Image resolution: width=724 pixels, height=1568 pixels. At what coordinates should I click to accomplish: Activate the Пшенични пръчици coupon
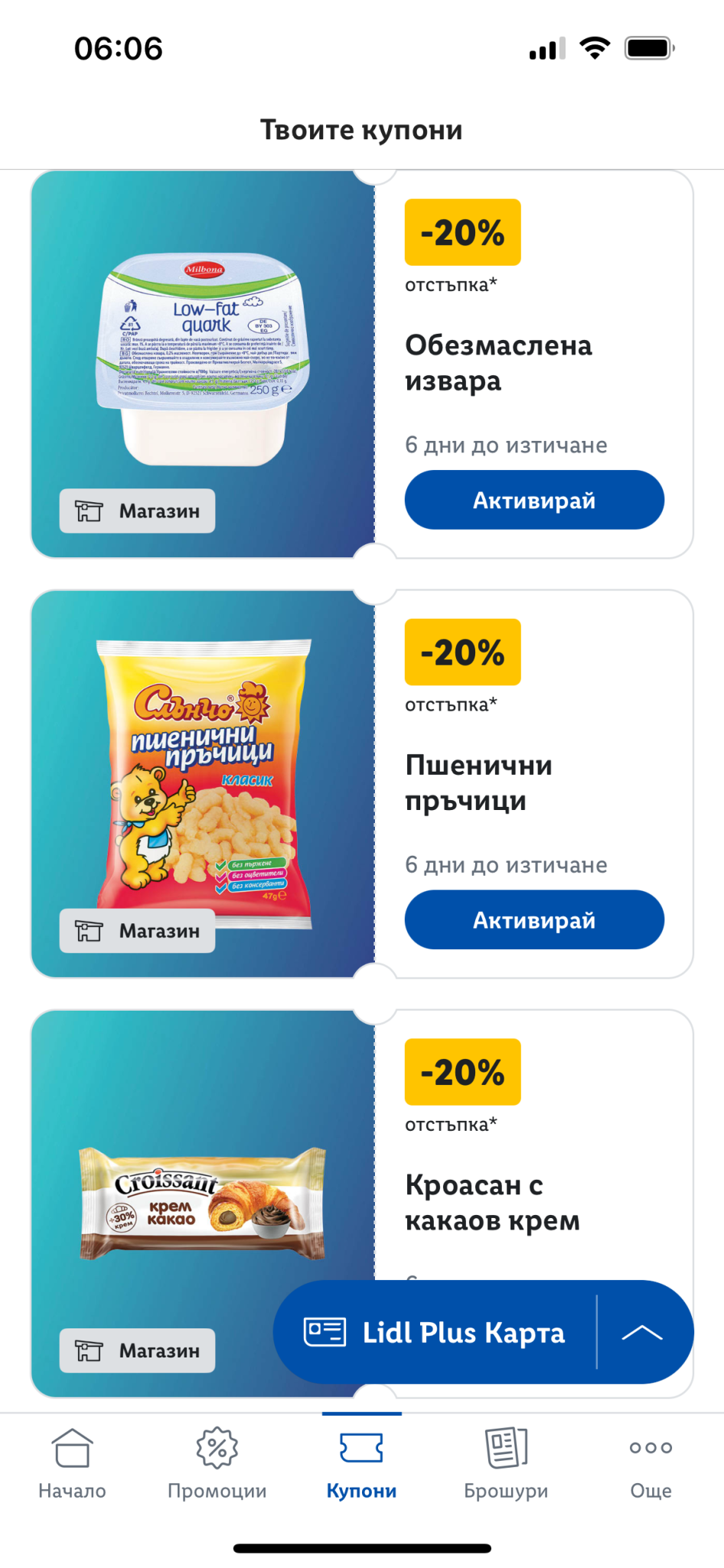(534, 920)
